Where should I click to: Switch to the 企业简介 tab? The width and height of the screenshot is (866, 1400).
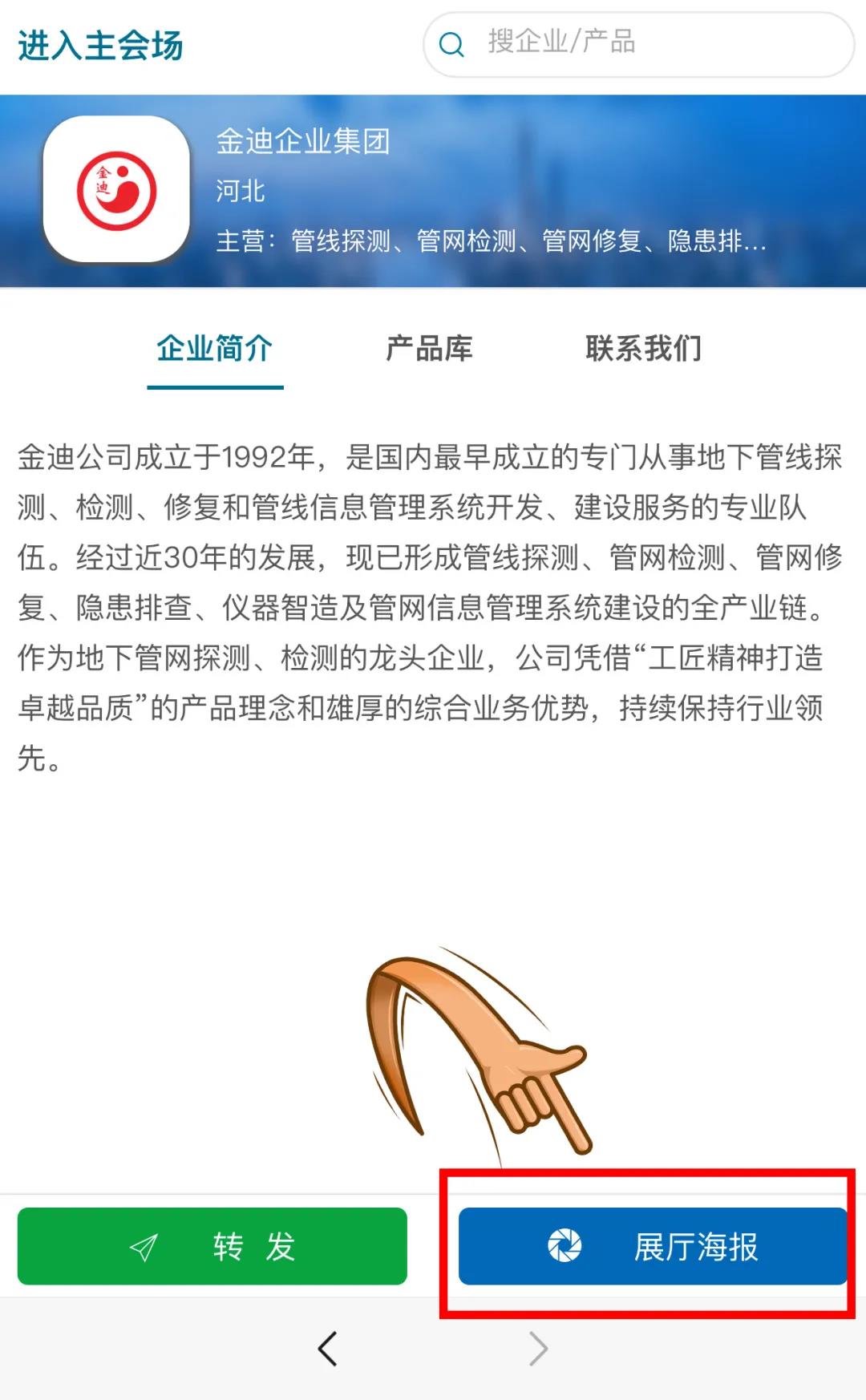pos(215,350)
